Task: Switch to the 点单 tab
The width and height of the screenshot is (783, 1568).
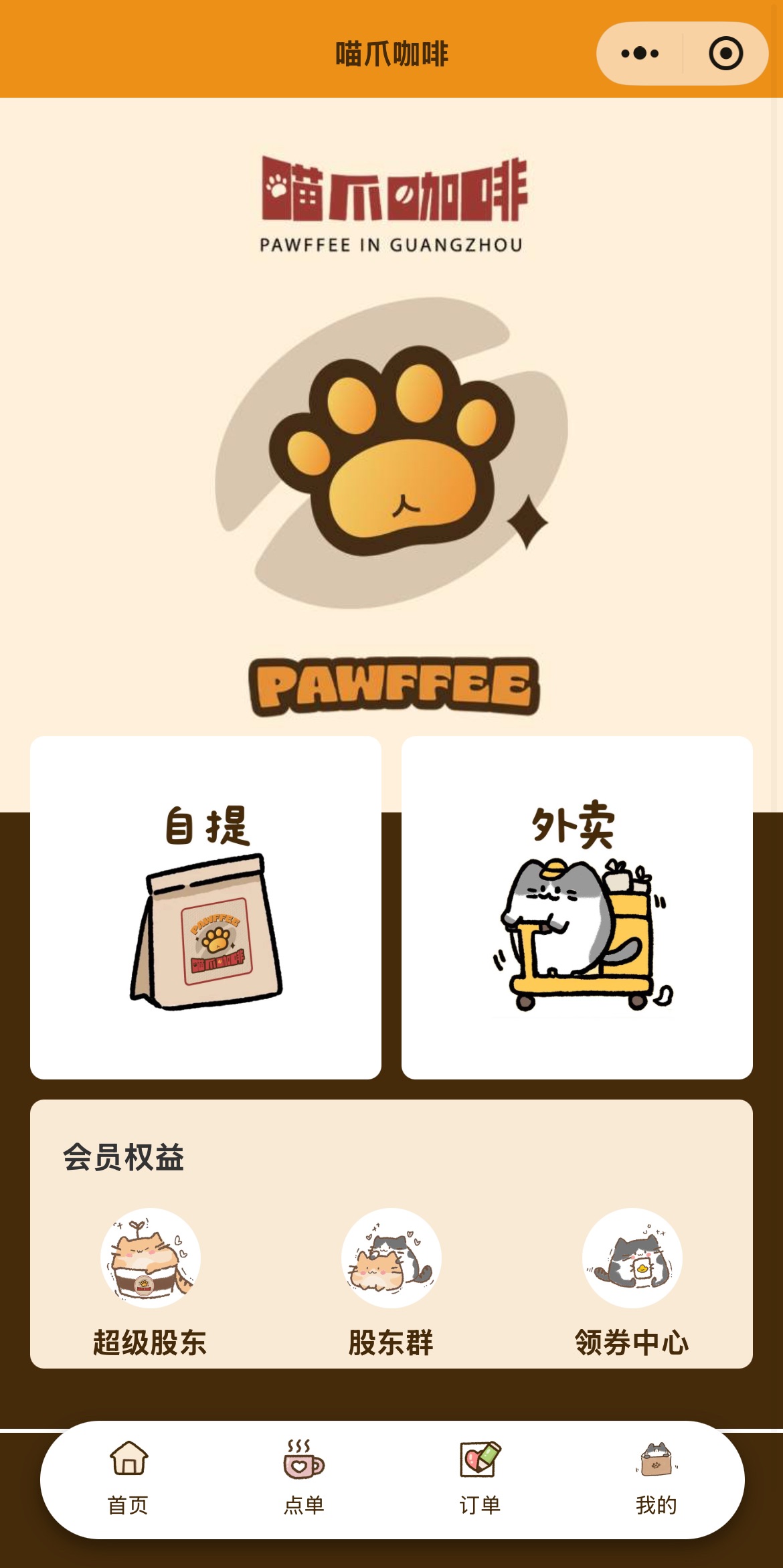Action: point(304,1478)
